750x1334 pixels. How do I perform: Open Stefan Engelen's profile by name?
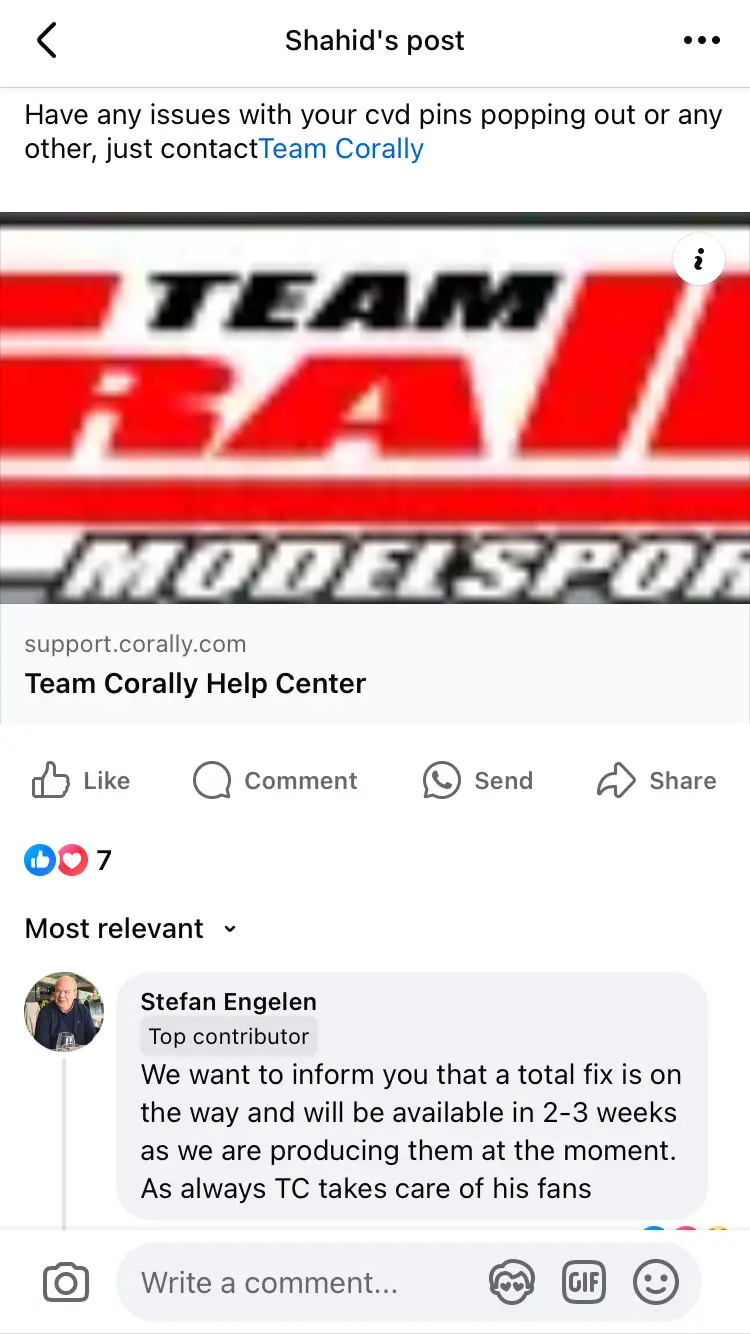tap(228, 1002)
